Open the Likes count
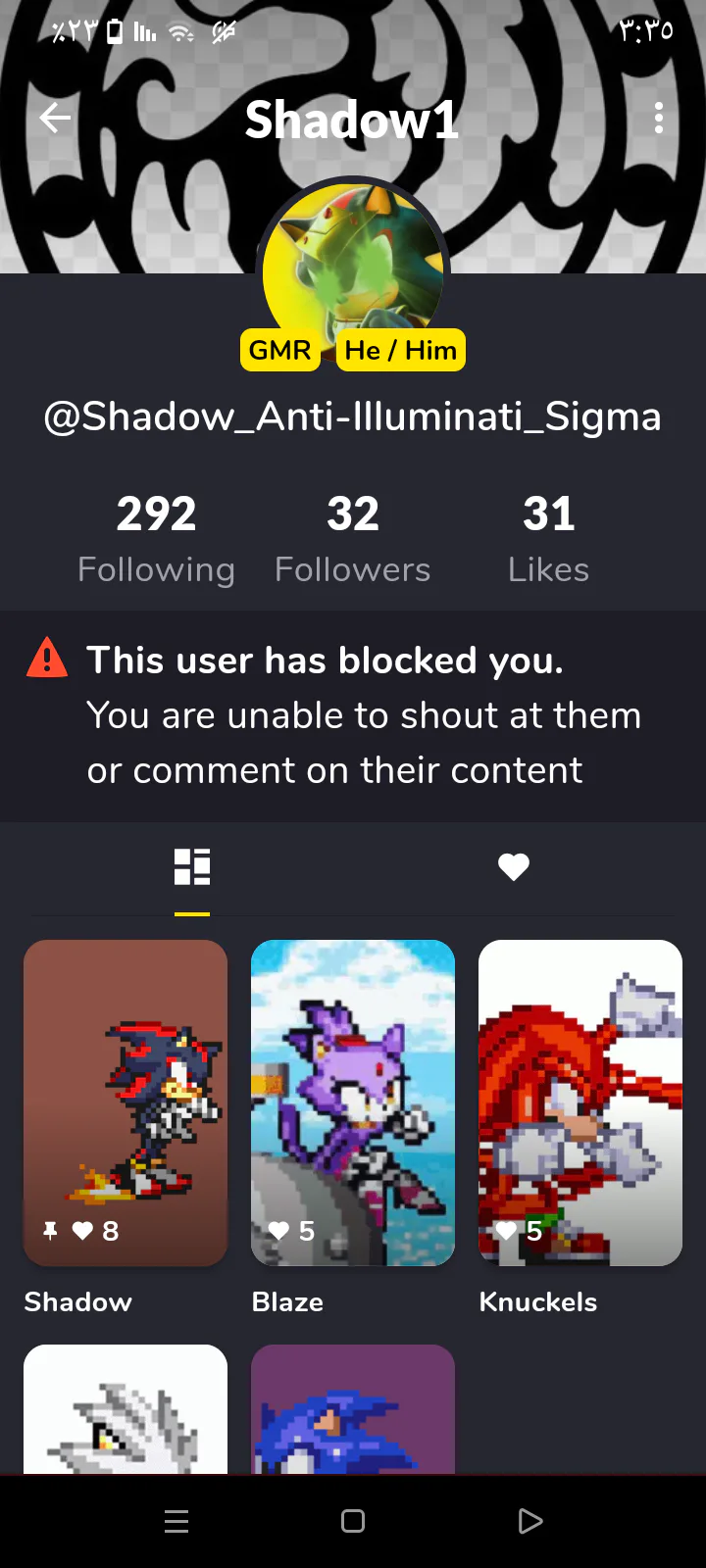Viewport: 706px width, 1568px height. click(548, 539)
